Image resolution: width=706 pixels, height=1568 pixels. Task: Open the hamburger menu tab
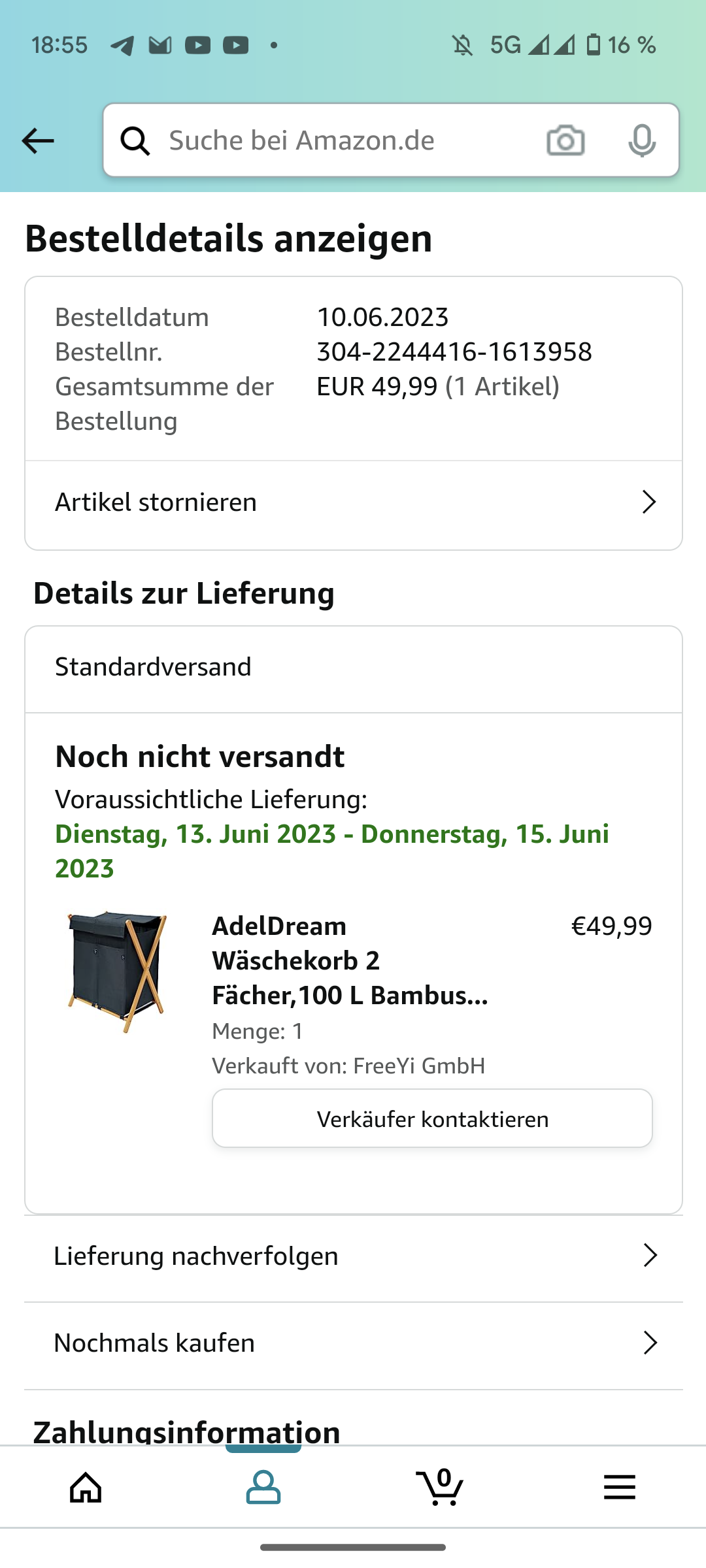click(x=619, y=1488)
